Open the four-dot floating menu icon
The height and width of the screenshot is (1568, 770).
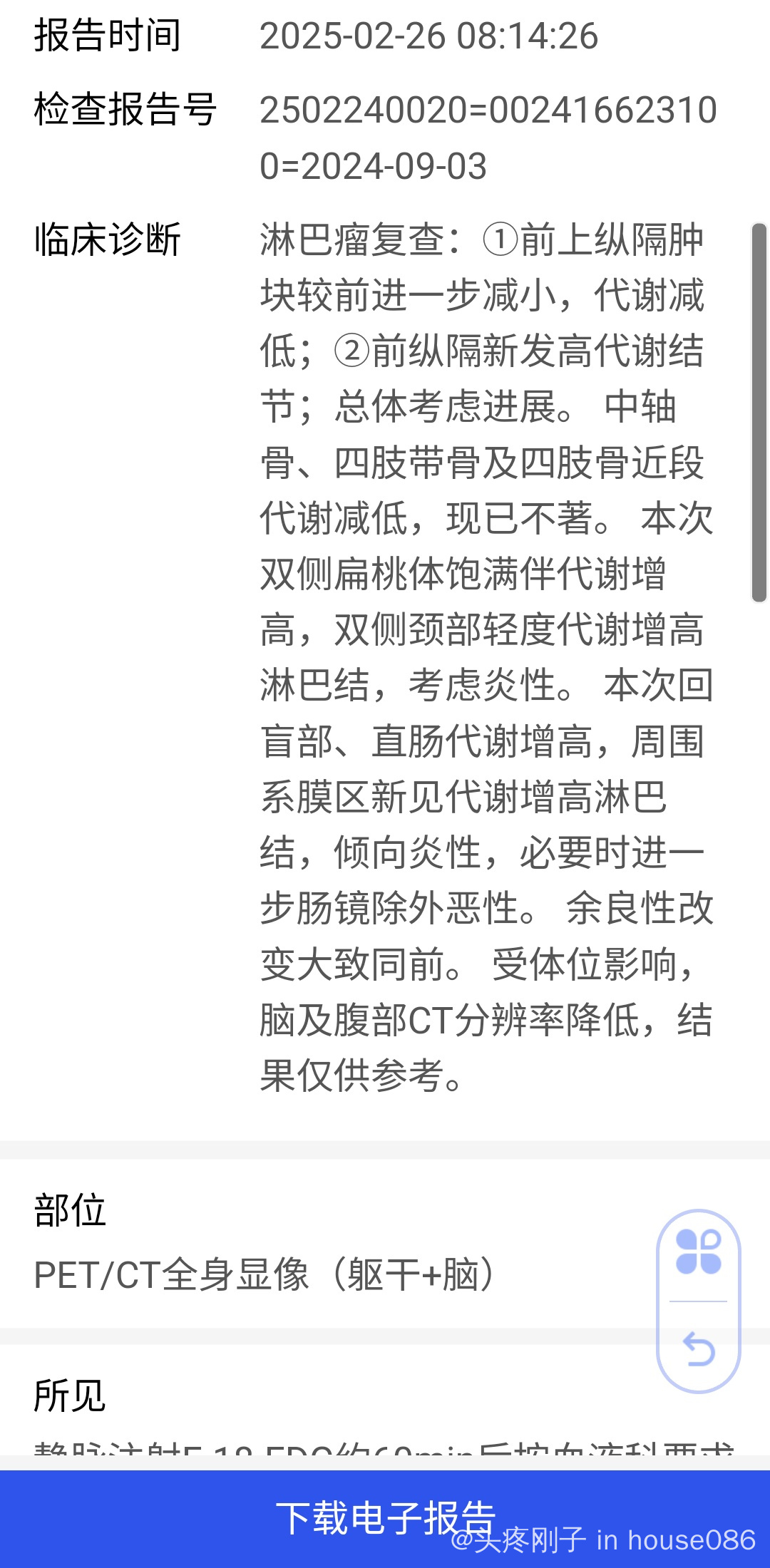[699, 1252]
